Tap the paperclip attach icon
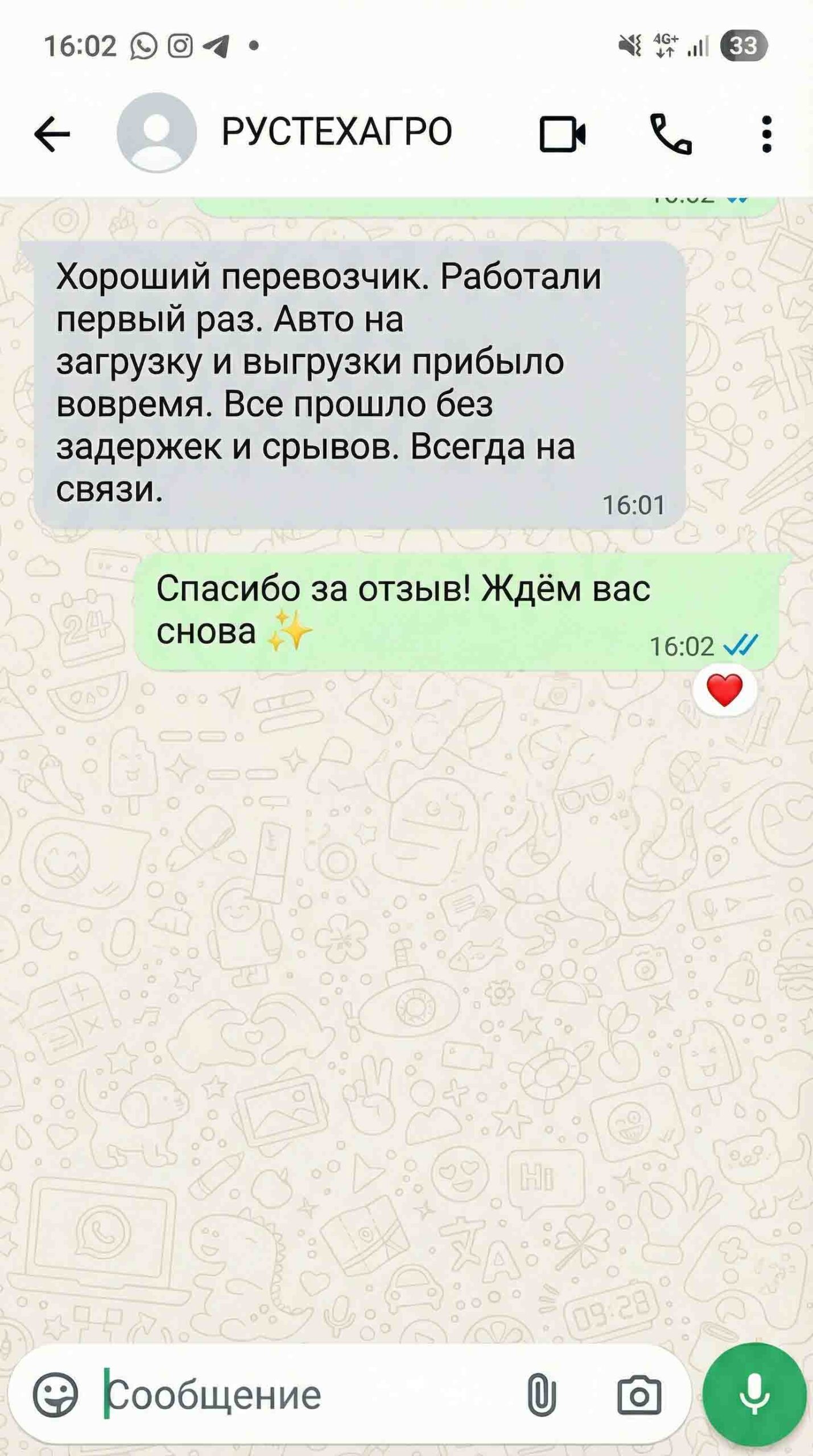The height and width of the screenshot is (1456, 813). (541, 1394)
